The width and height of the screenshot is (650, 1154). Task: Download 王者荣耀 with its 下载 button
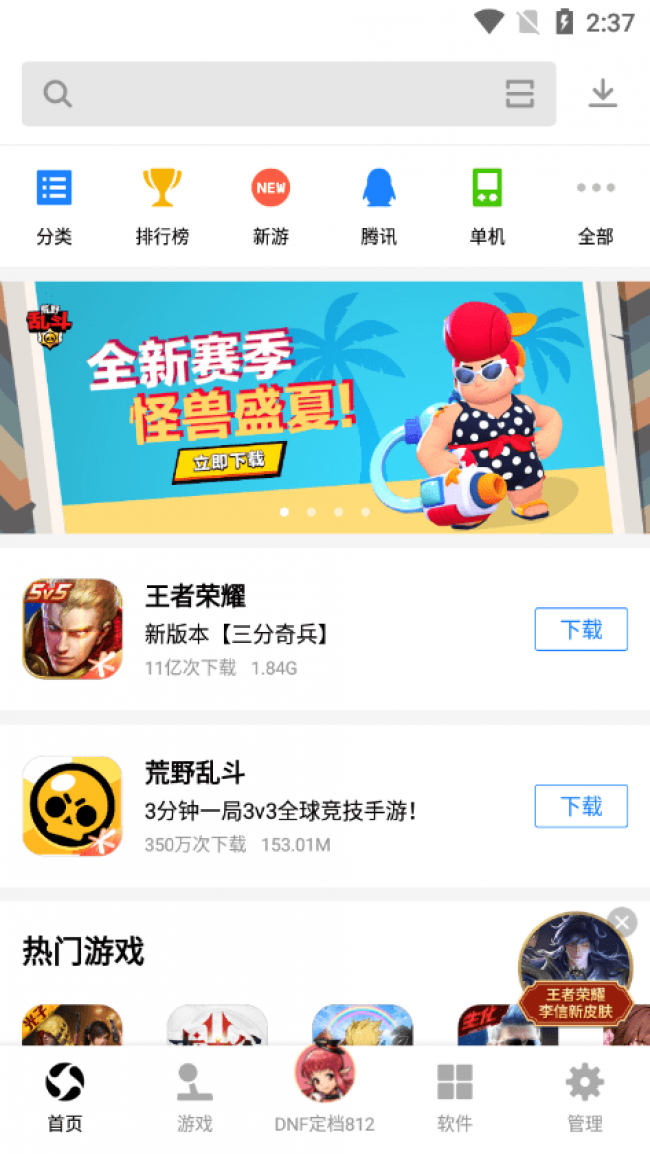coord(581,629)
